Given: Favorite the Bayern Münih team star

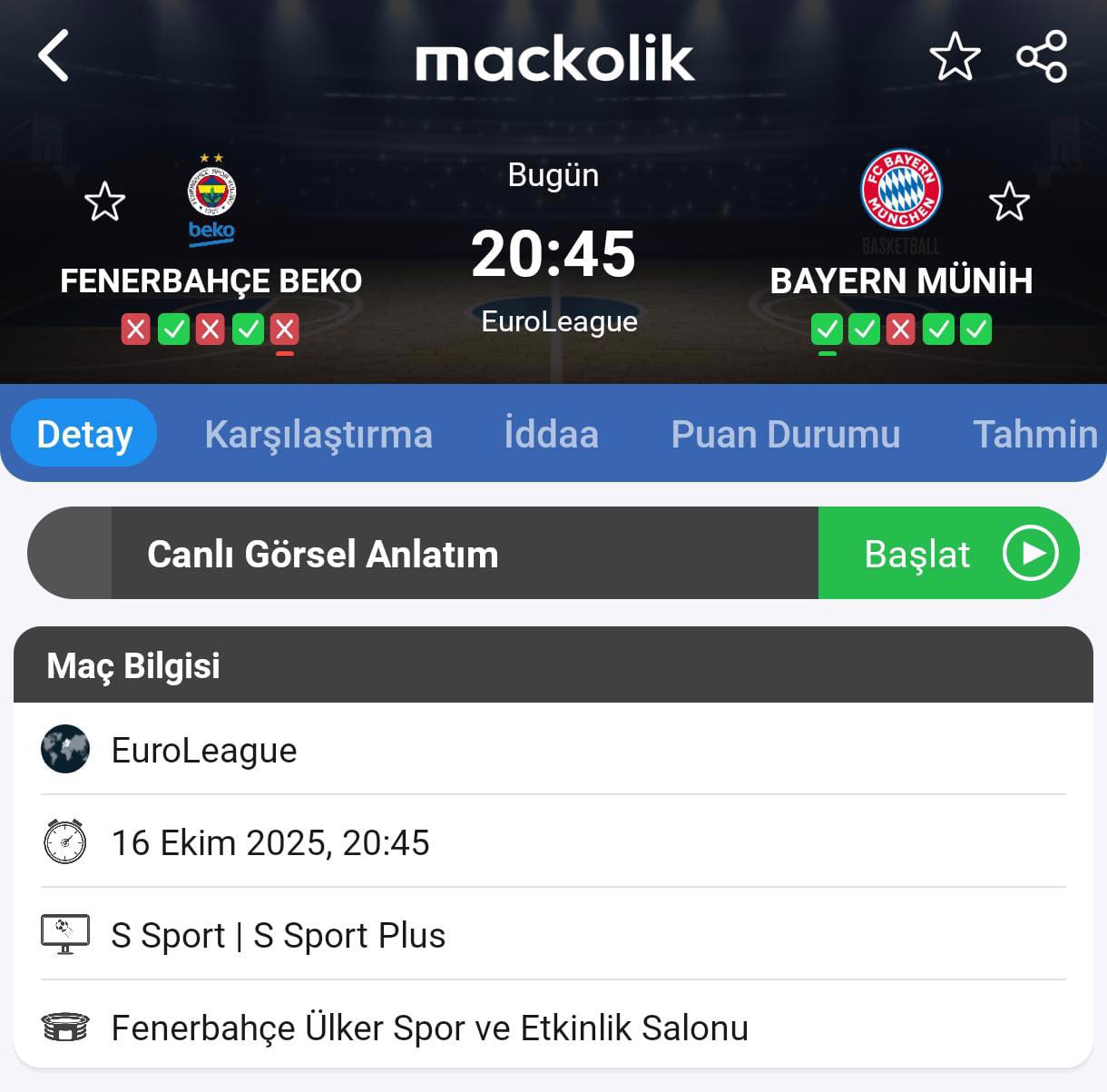Looking at the screenshot, I should coord(1009,202).
